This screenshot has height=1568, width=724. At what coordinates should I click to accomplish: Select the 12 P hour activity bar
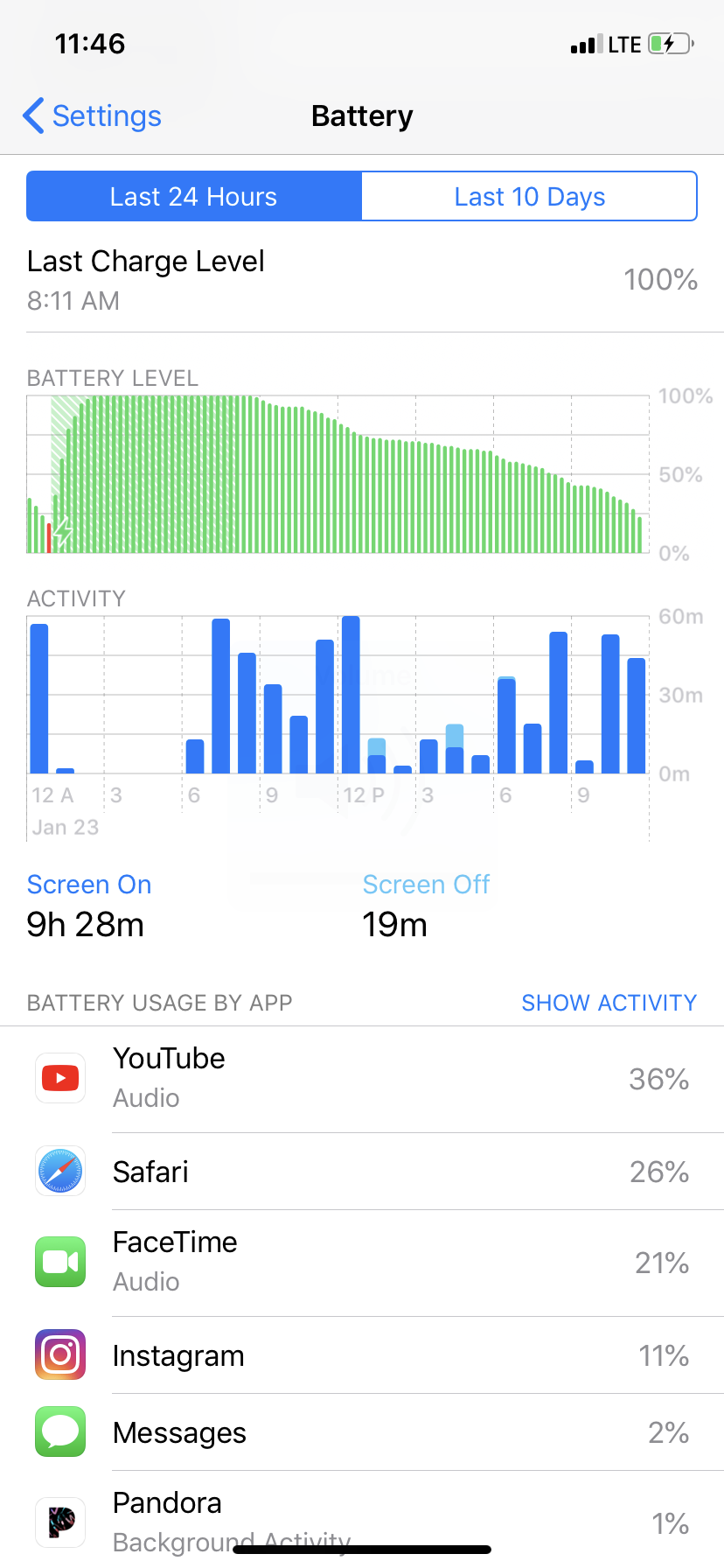tap(351, 695)
